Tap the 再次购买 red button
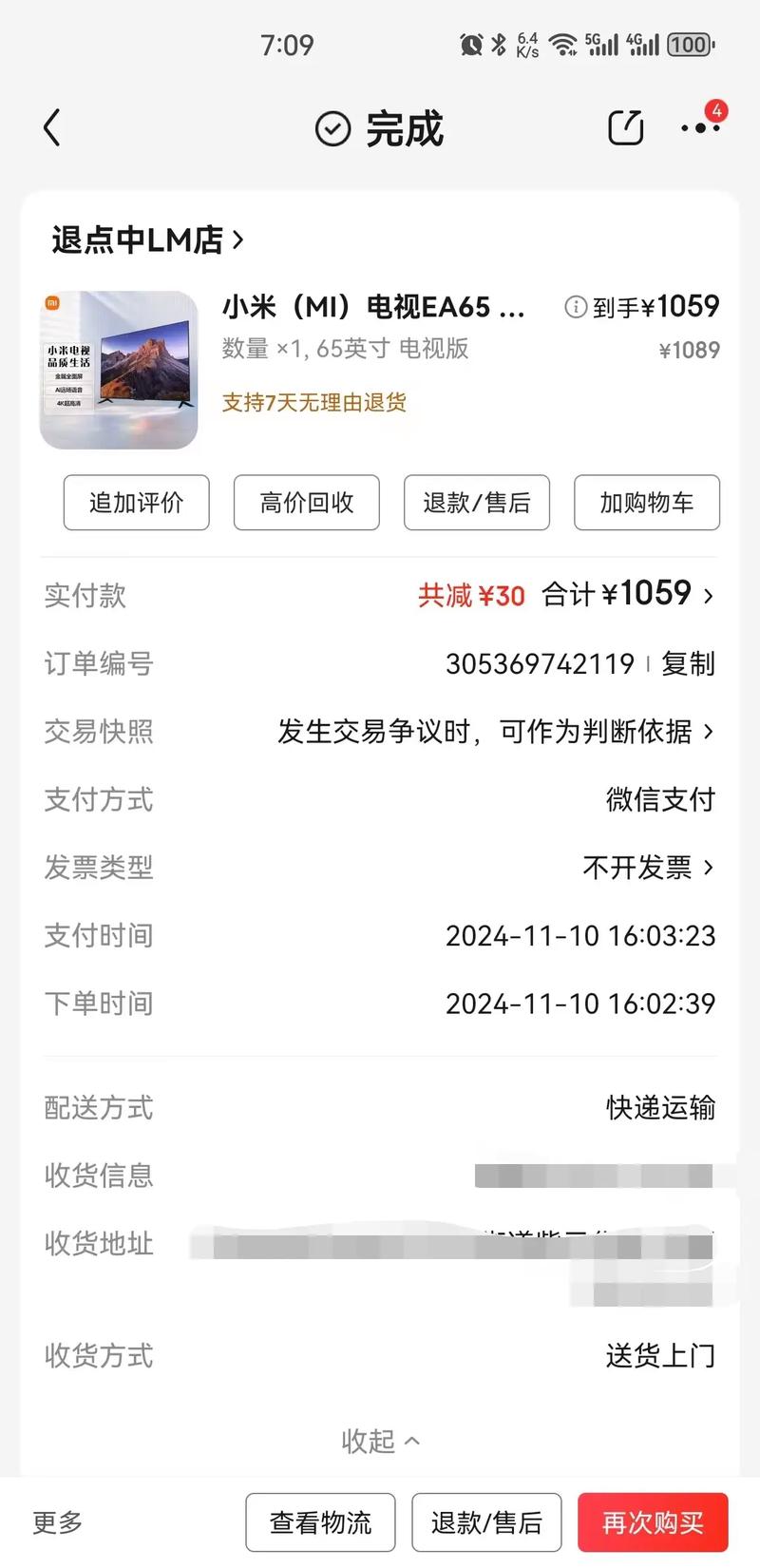 652,1521
